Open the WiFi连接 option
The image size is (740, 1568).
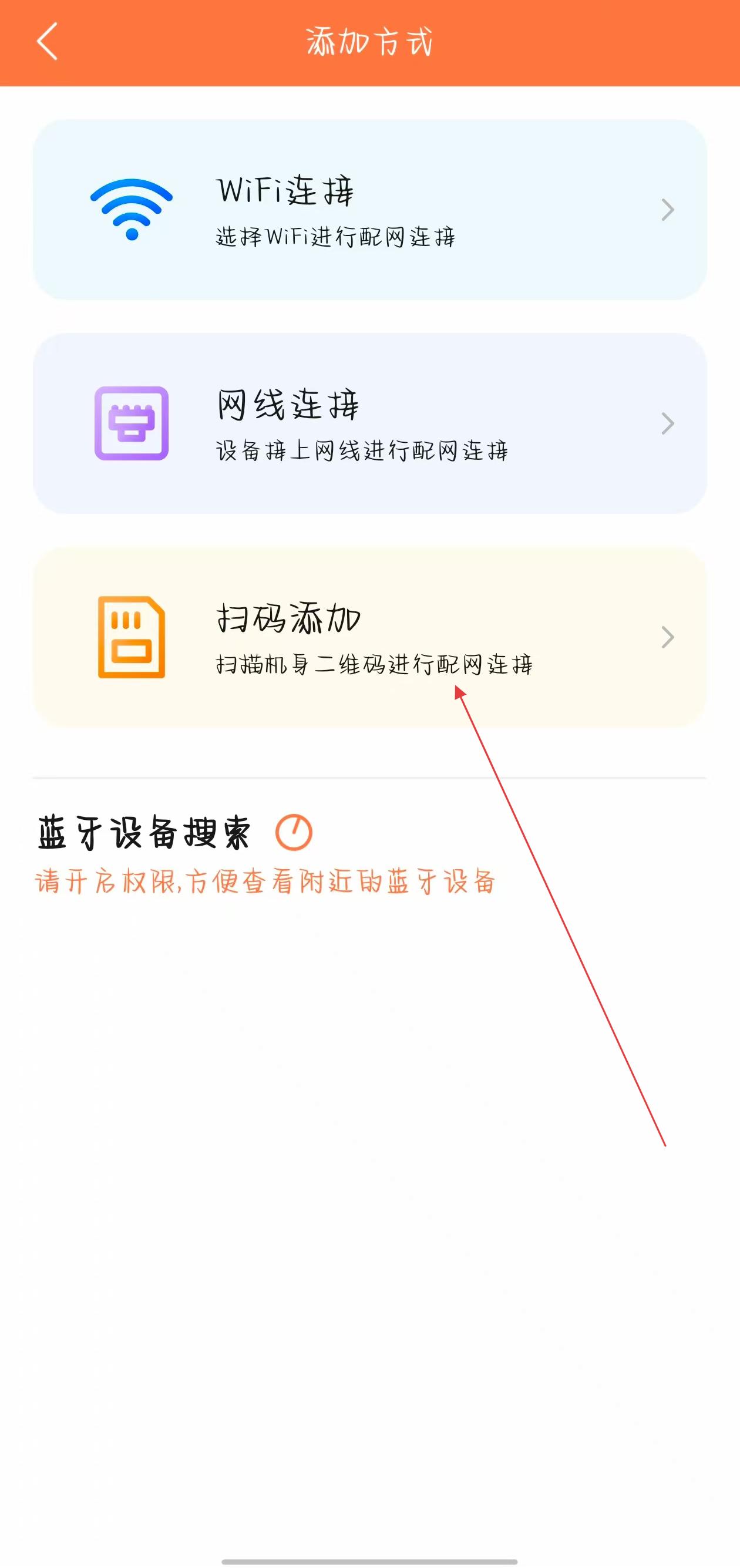coord(369,210)
